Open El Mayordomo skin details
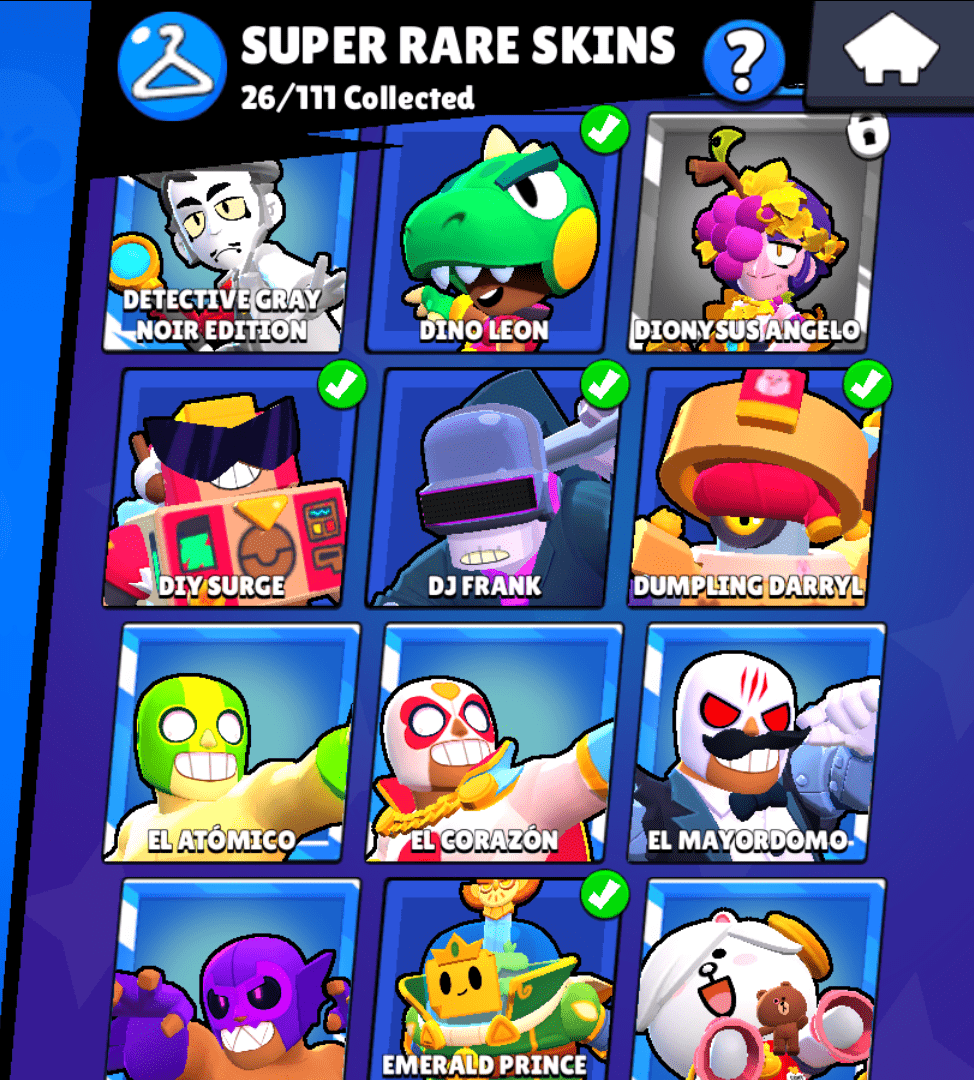The image size is (974, 1080). coord(760,745)
